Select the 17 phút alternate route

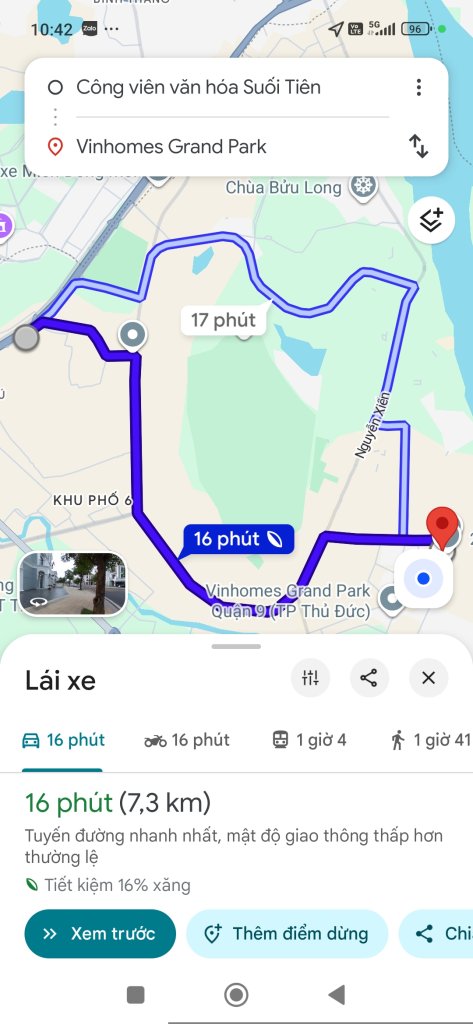coord(223,320)
